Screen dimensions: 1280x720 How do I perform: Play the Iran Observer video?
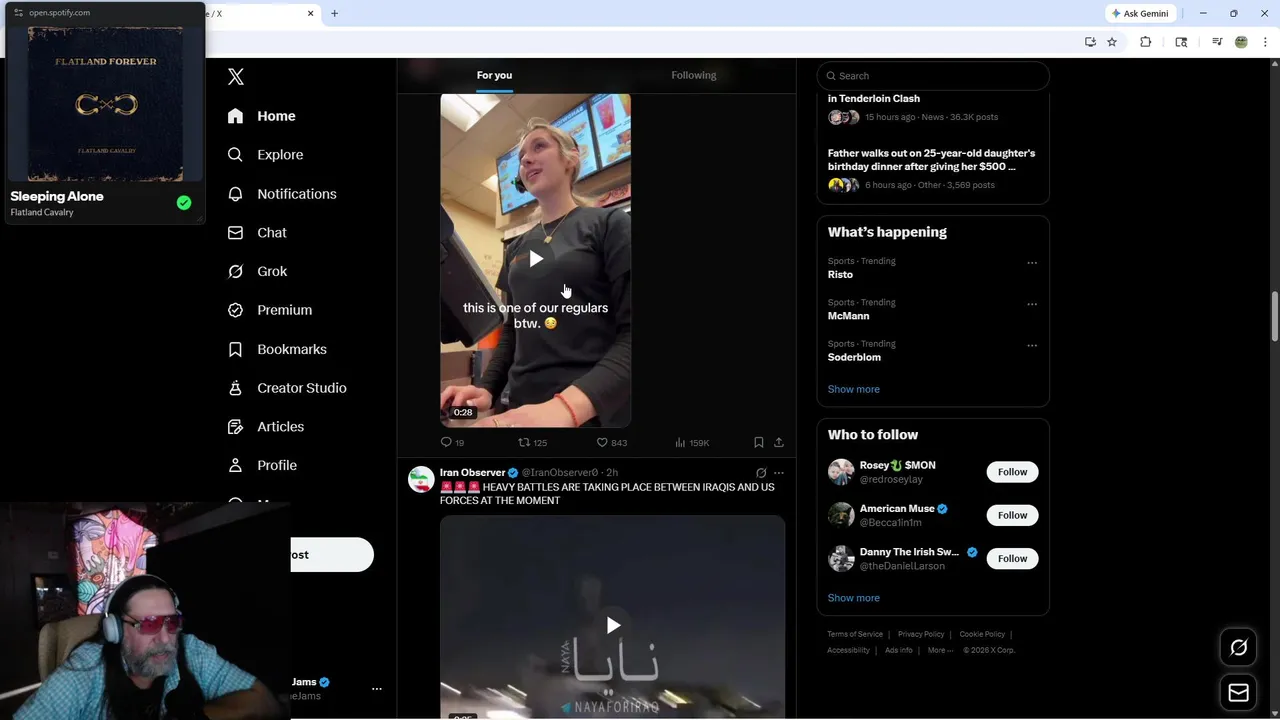[613, 625]
